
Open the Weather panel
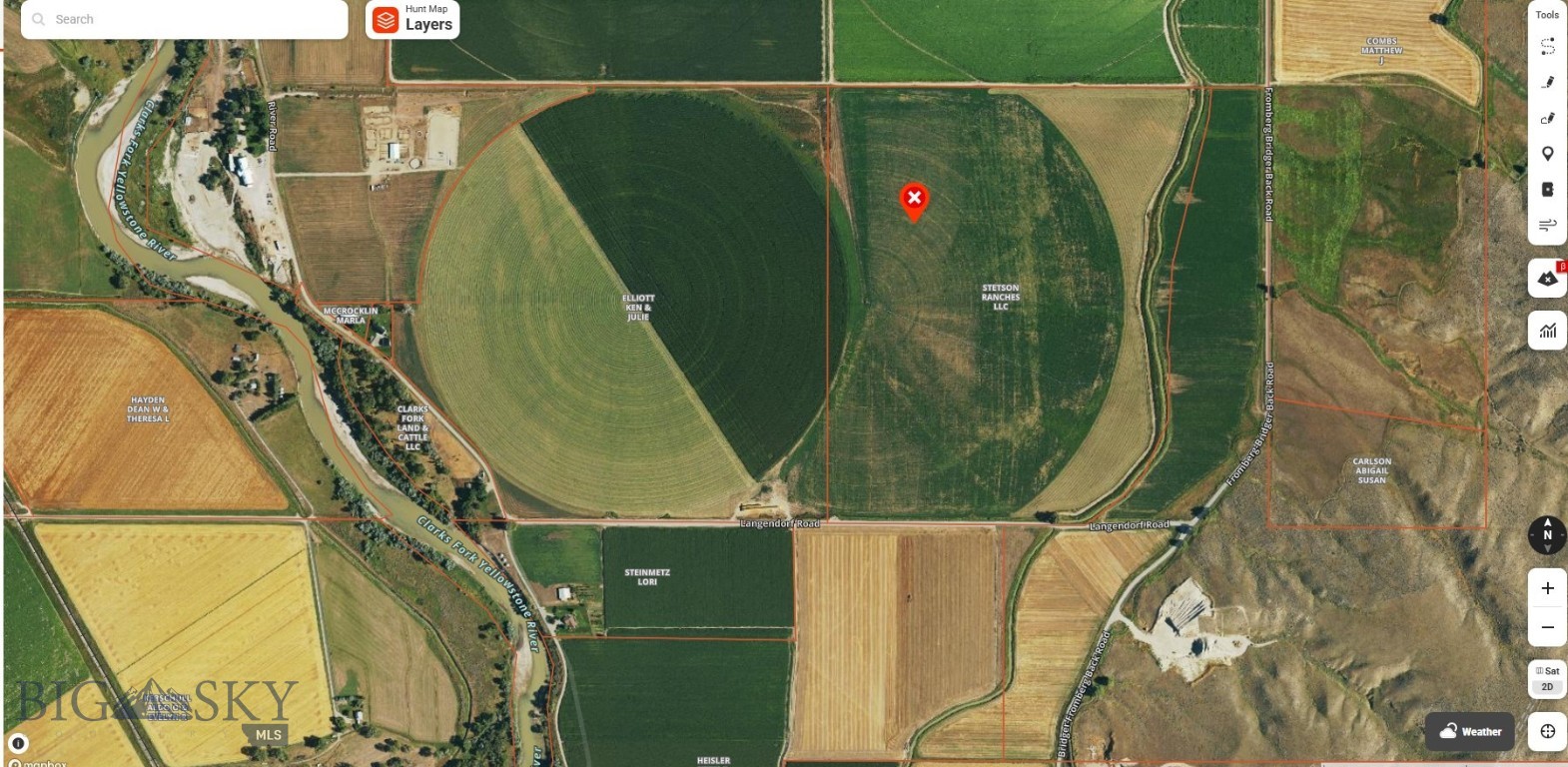(x=1470, y=731)
